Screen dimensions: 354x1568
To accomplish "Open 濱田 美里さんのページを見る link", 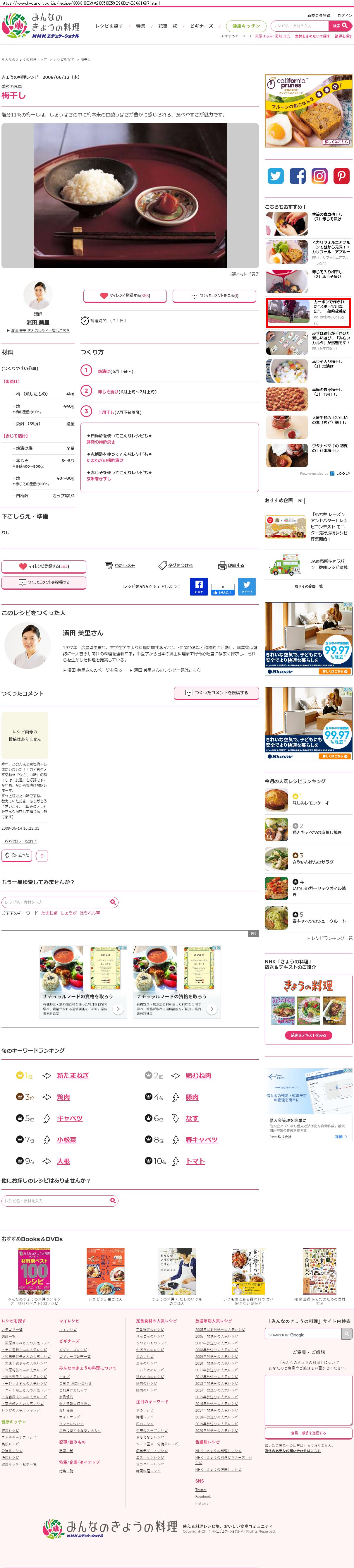I will [x=94, y=670].
